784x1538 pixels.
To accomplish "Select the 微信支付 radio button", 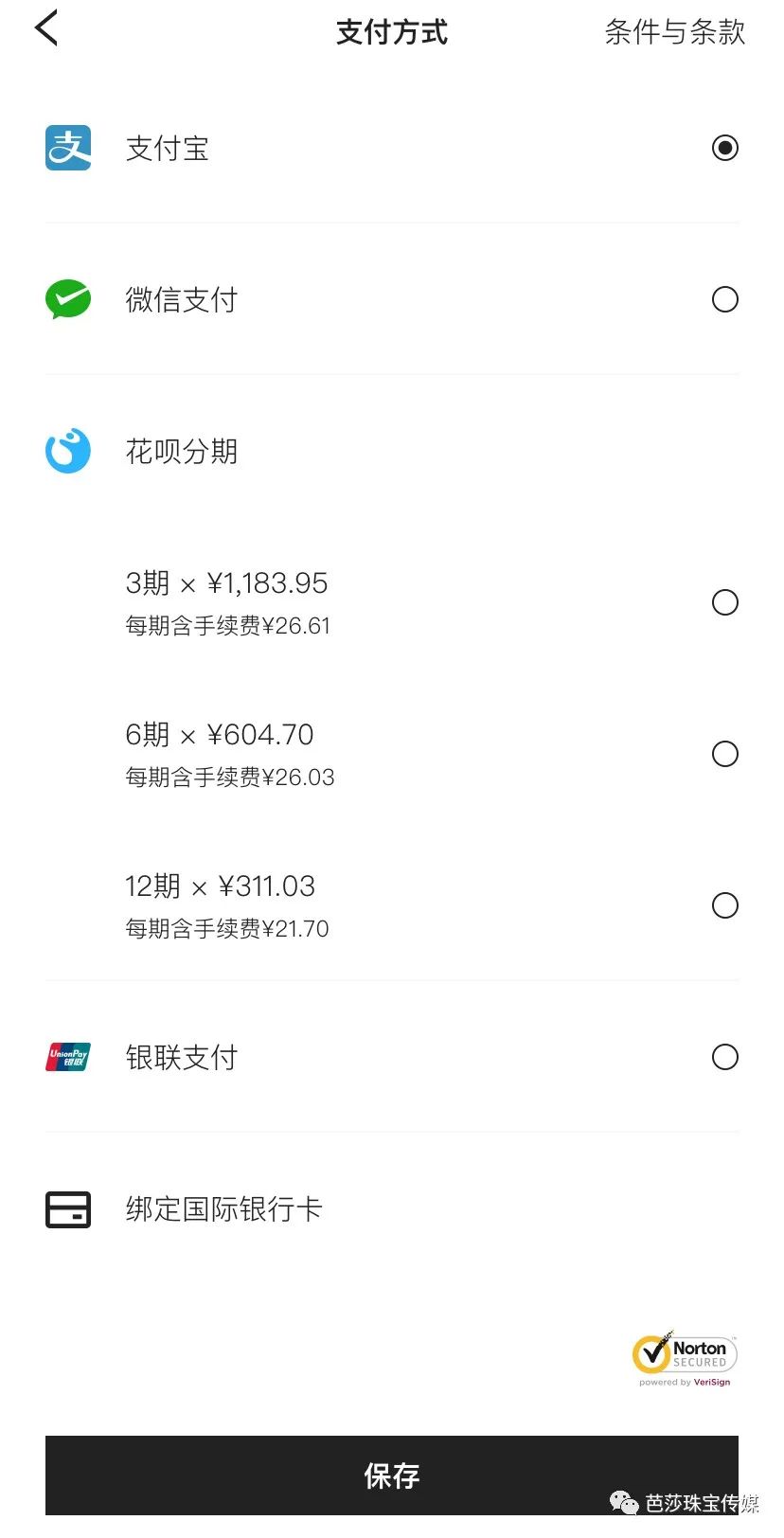I will (x=725, y=299).
